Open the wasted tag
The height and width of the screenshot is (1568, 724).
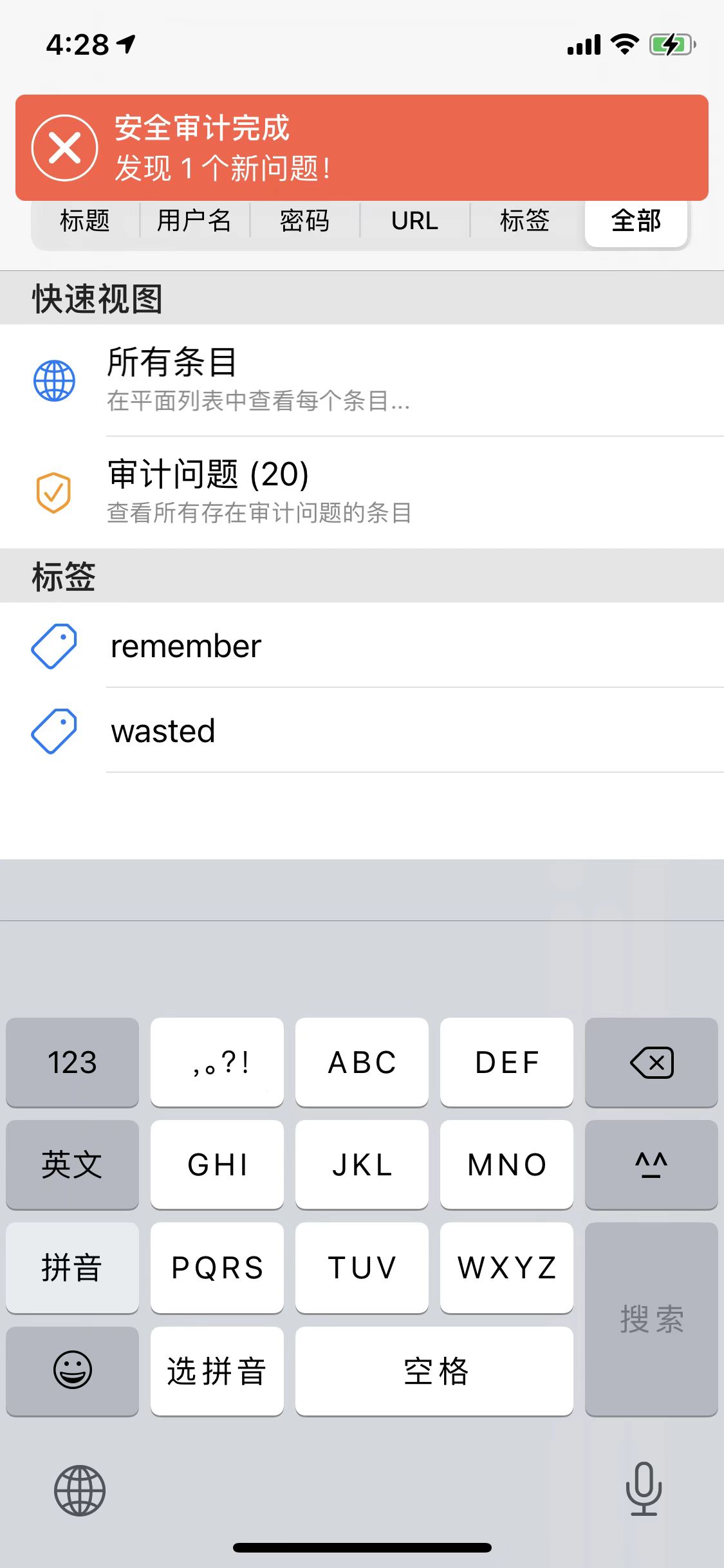click(362, 731)
